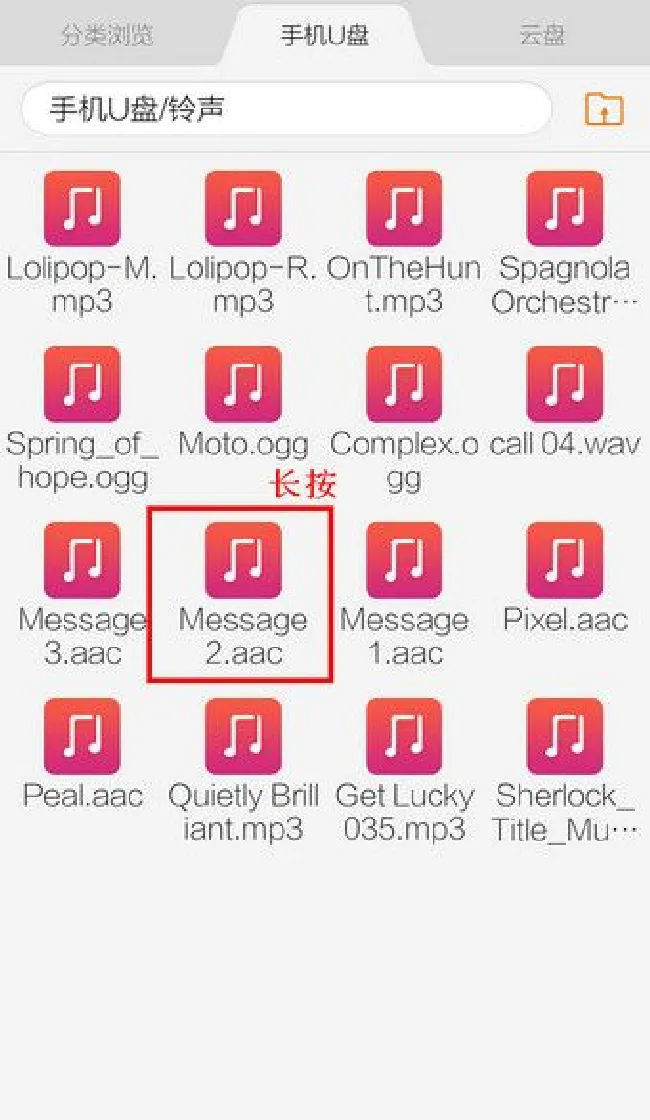
Task: Switch to the 云盘 tab
Action: [542, 35]
